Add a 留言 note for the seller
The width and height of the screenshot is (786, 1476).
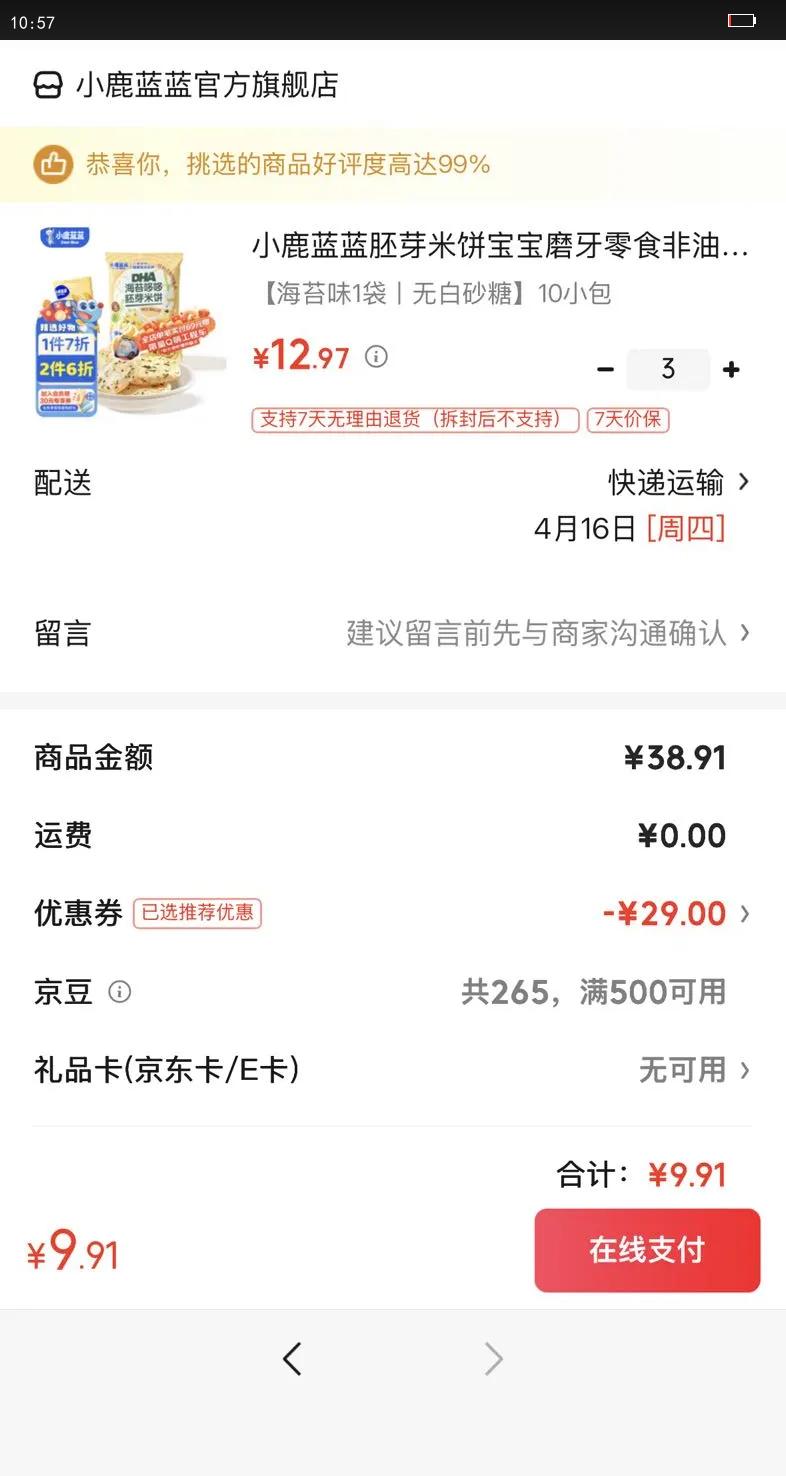tap(546, 633)
